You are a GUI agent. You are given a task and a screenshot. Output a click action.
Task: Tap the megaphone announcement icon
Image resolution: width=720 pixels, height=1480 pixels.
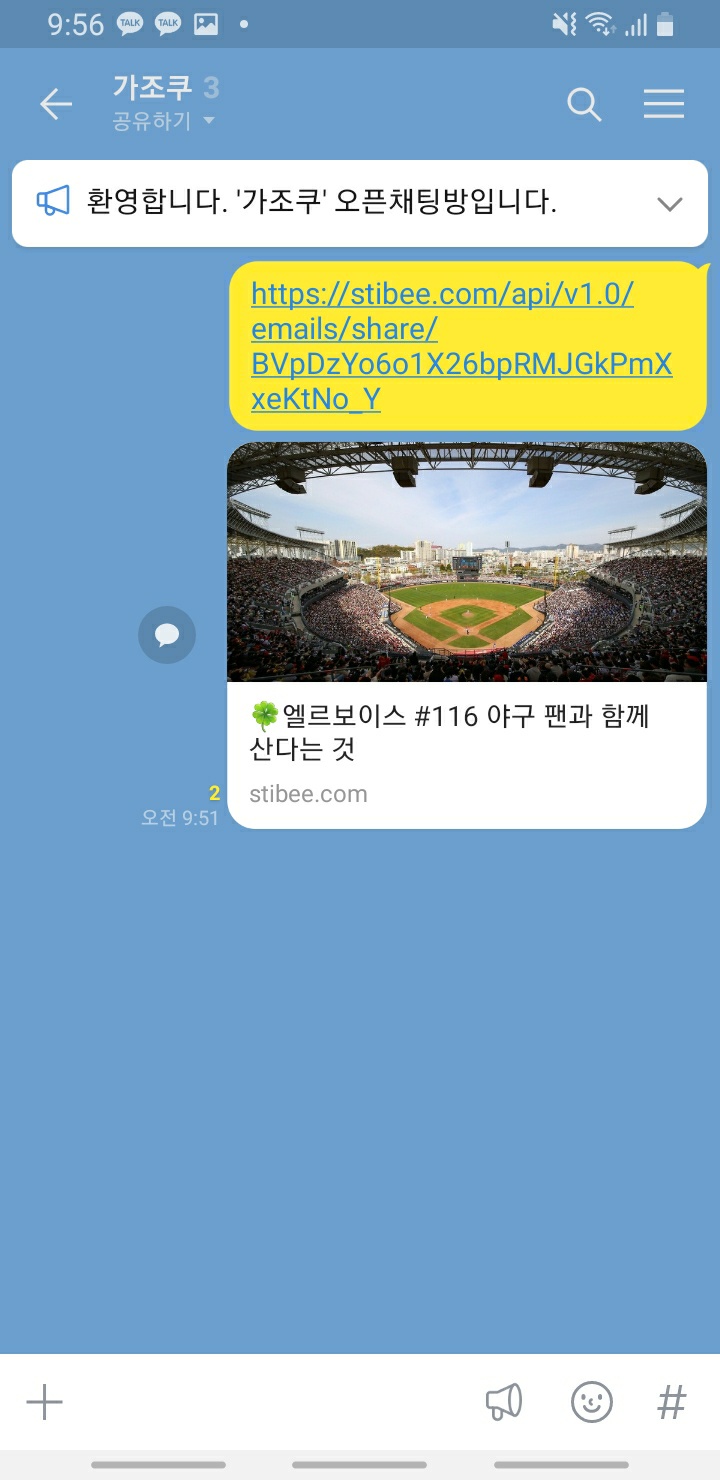[x=504, y=1402]
